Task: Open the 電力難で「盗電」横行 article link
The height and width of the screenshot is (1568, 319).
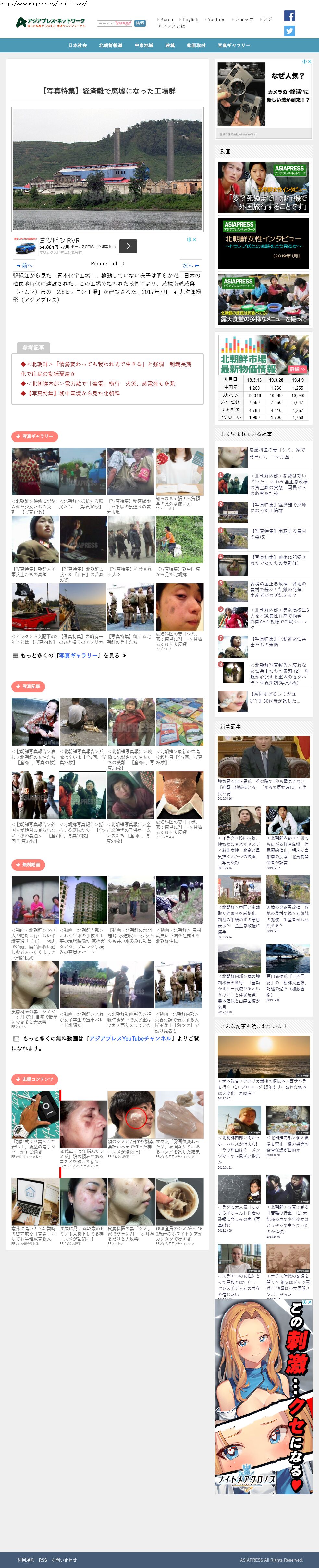Action: pyautogui.click(x=101, y=383)
